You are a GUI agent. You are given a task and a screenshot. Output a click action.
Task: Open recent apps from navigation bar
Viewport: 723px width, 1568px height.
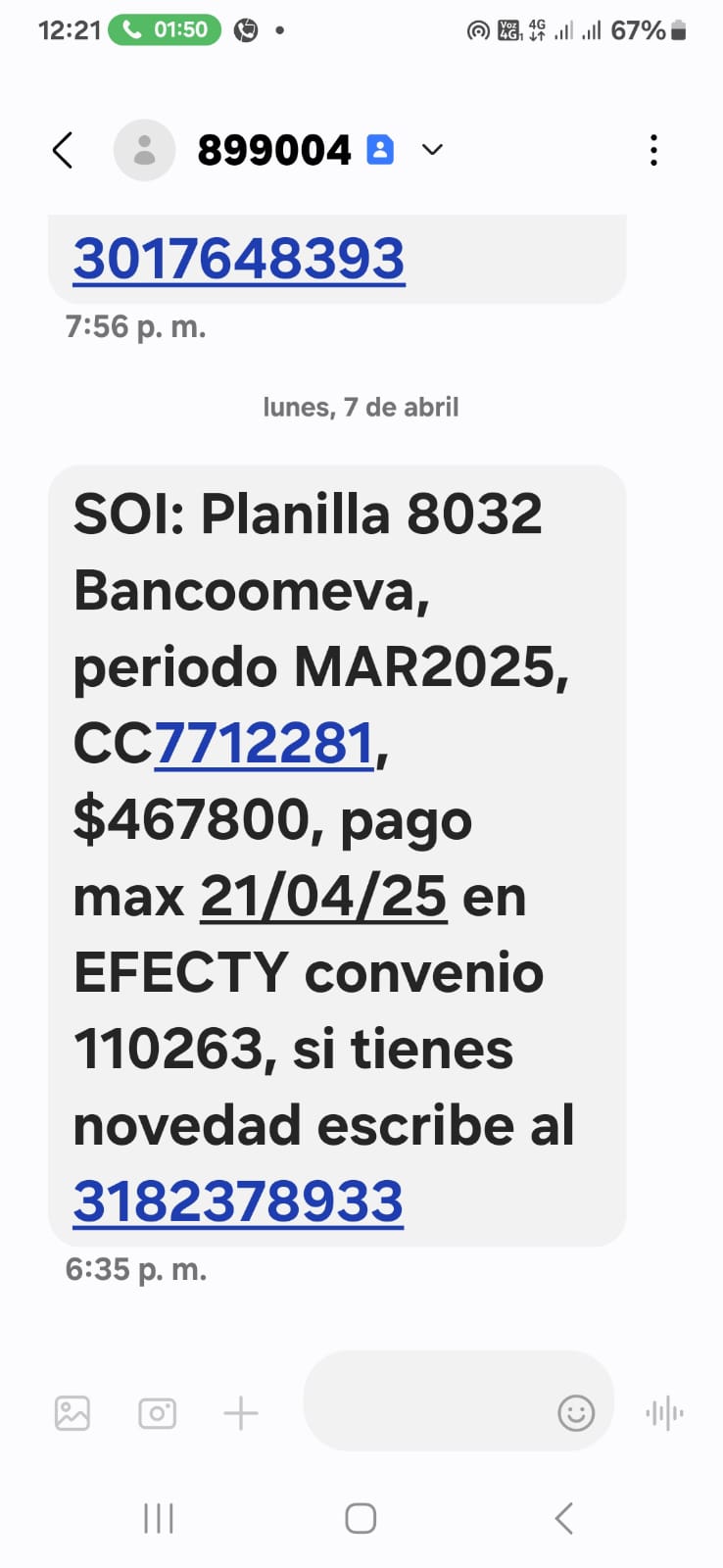(x=159, y=1519)
